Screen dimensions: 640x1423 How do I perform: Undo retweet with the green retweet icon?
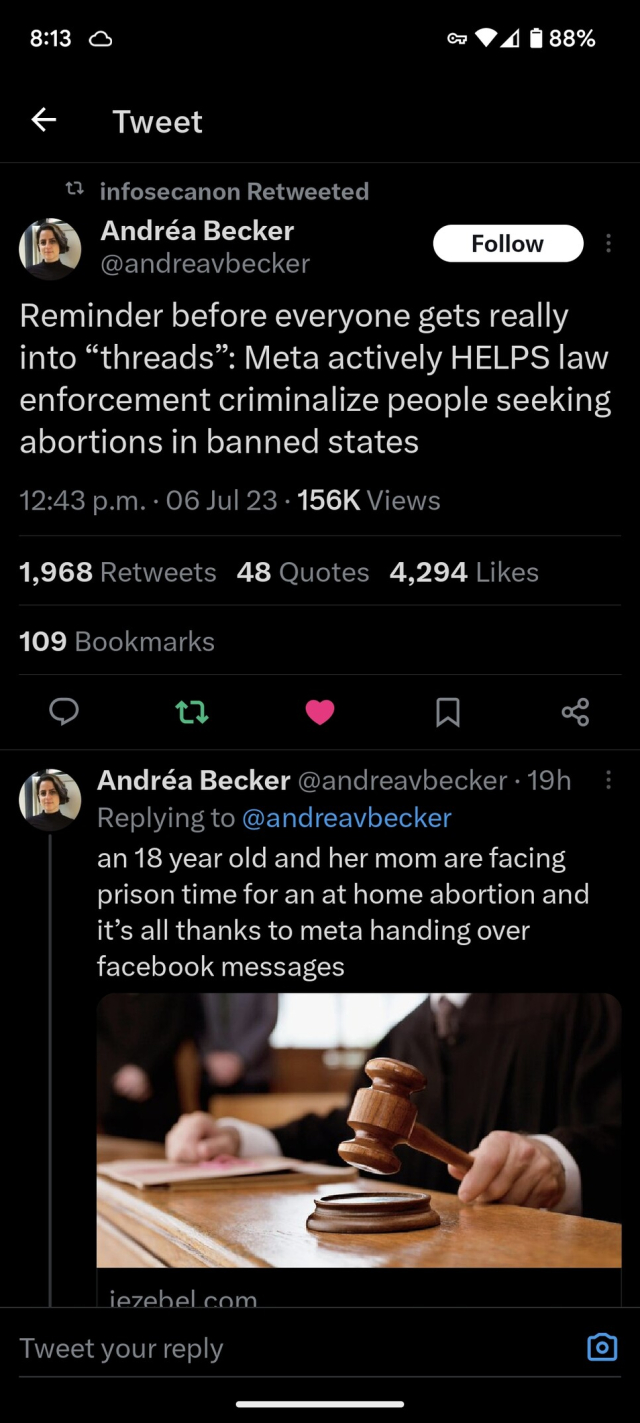[x=192, y=712]
